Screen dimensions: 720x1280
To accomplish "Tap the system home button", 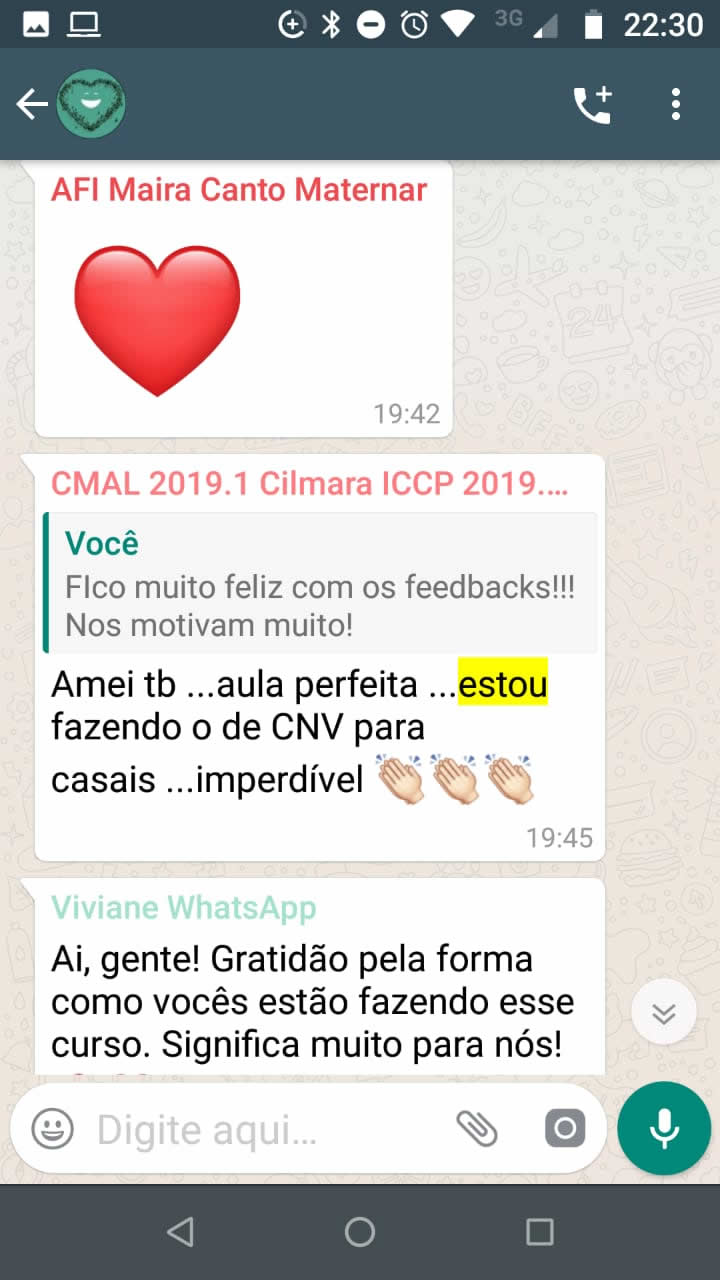I will pos(360,1232).
